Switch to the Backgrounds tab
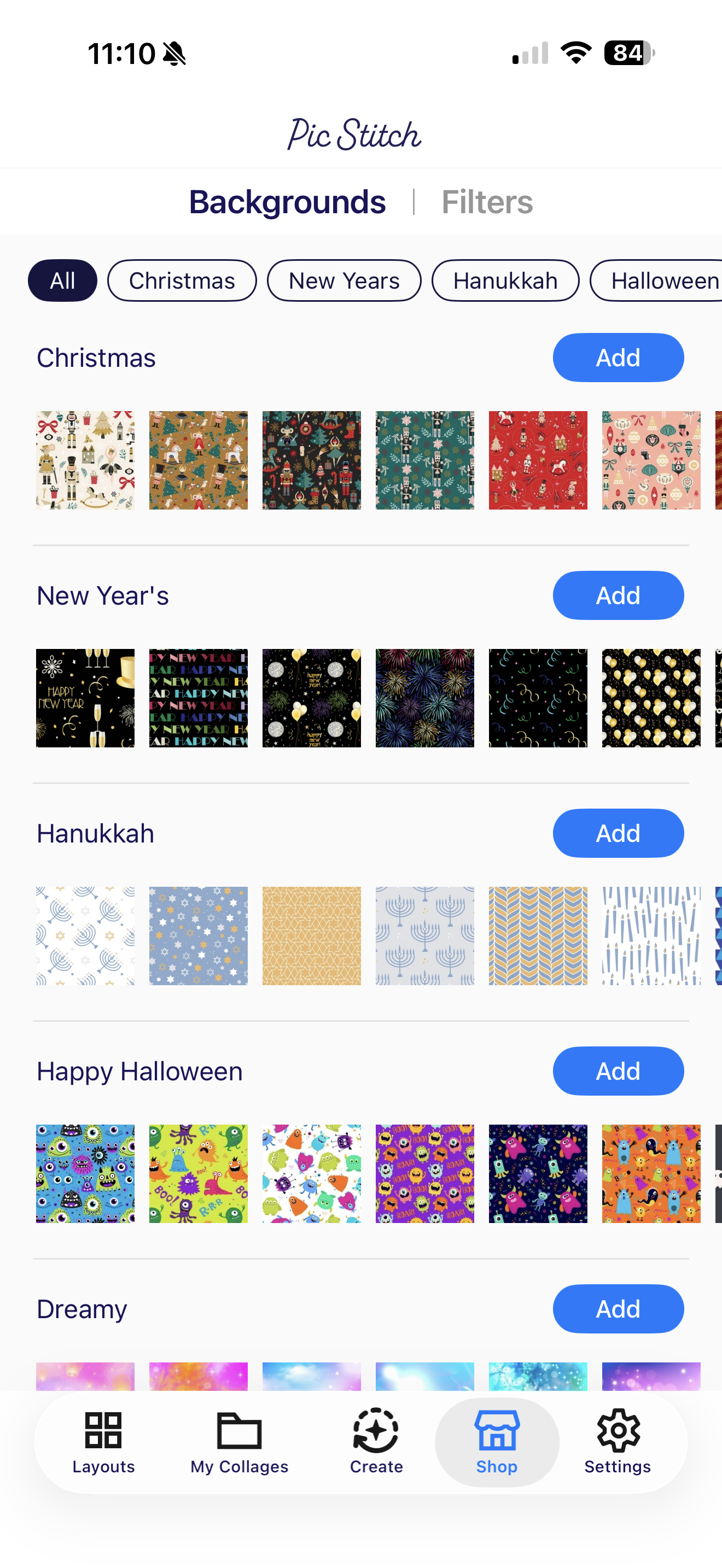The width and height of the screenshot is (722, 1568). [x=288, y=202]
